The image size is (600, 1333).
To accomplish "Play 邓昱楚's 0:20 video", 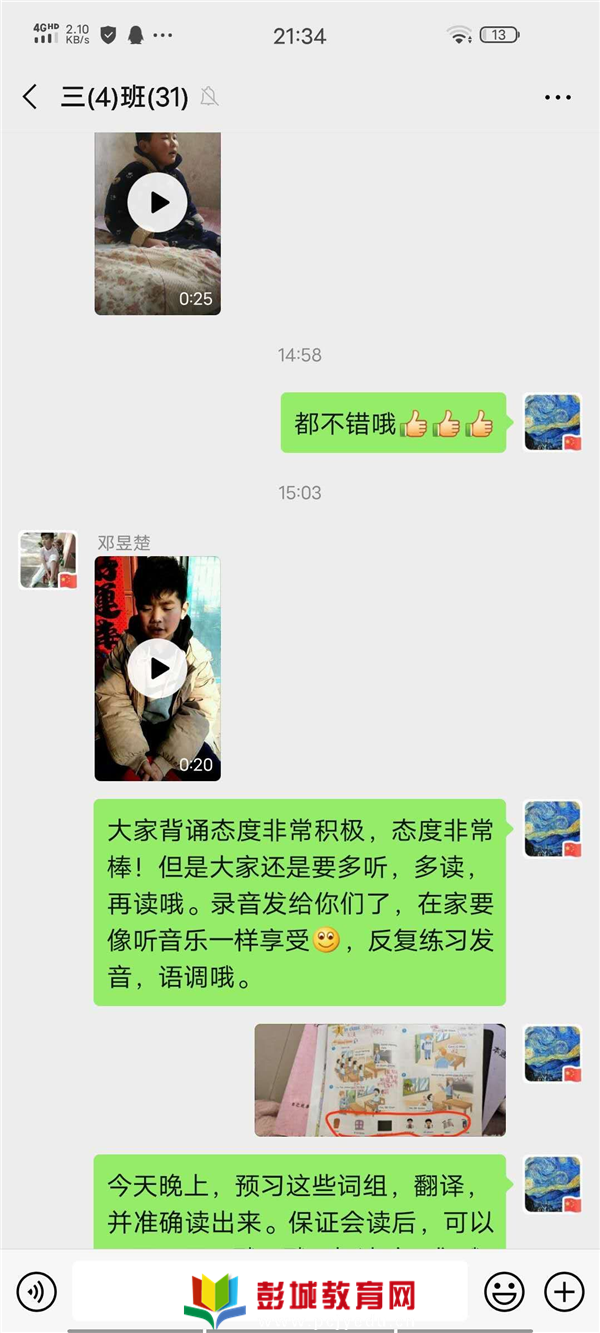I will tap(158, 668).
